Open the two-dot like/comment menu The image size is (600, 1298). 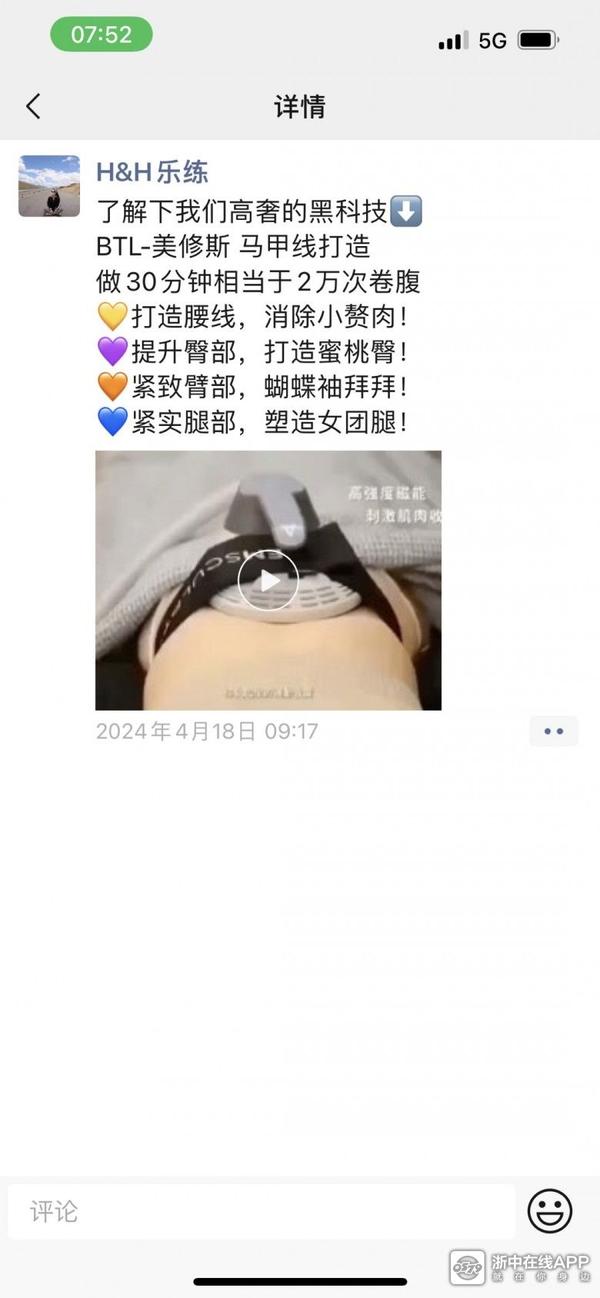tap(553, 731)
